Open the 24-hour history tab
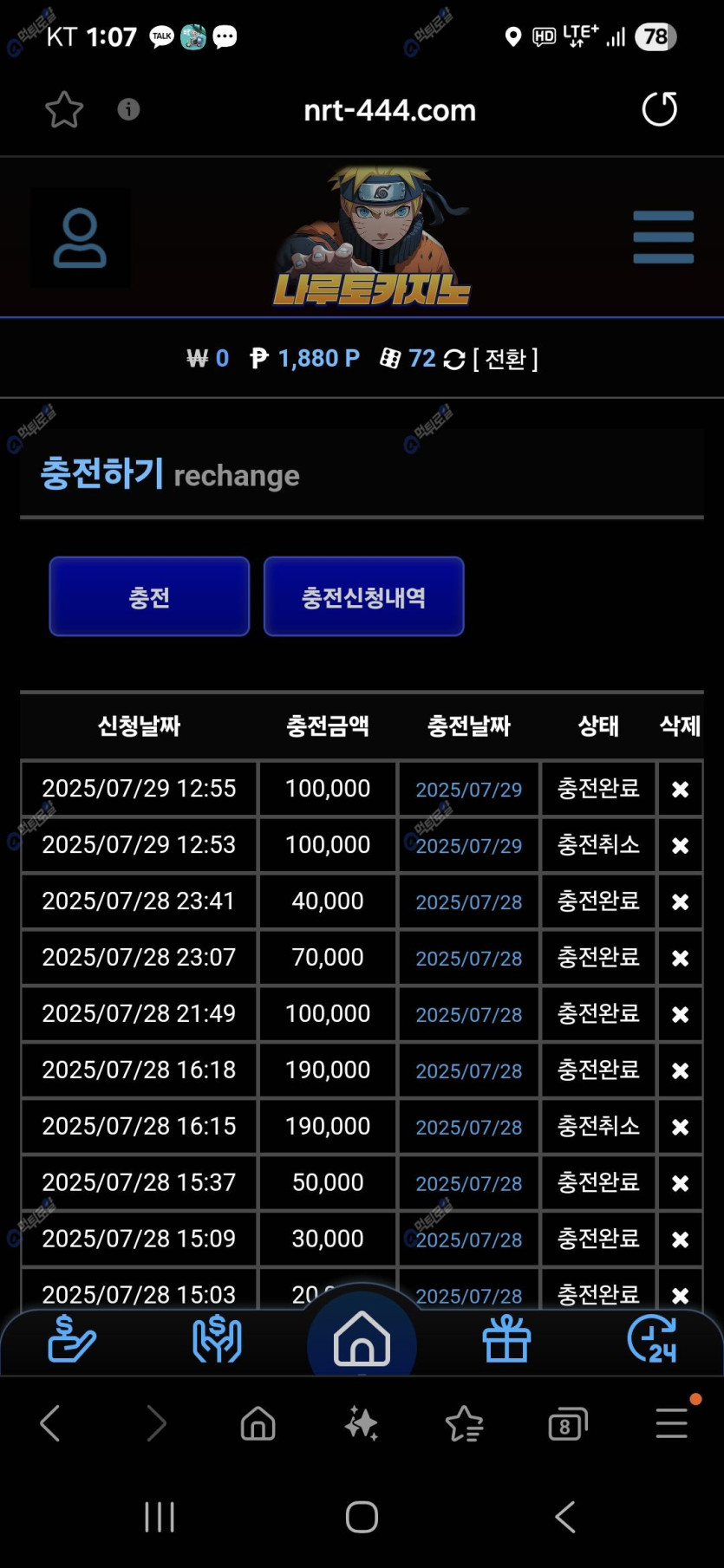This screenshot has height=1568, width=724. click(651, 1339)
